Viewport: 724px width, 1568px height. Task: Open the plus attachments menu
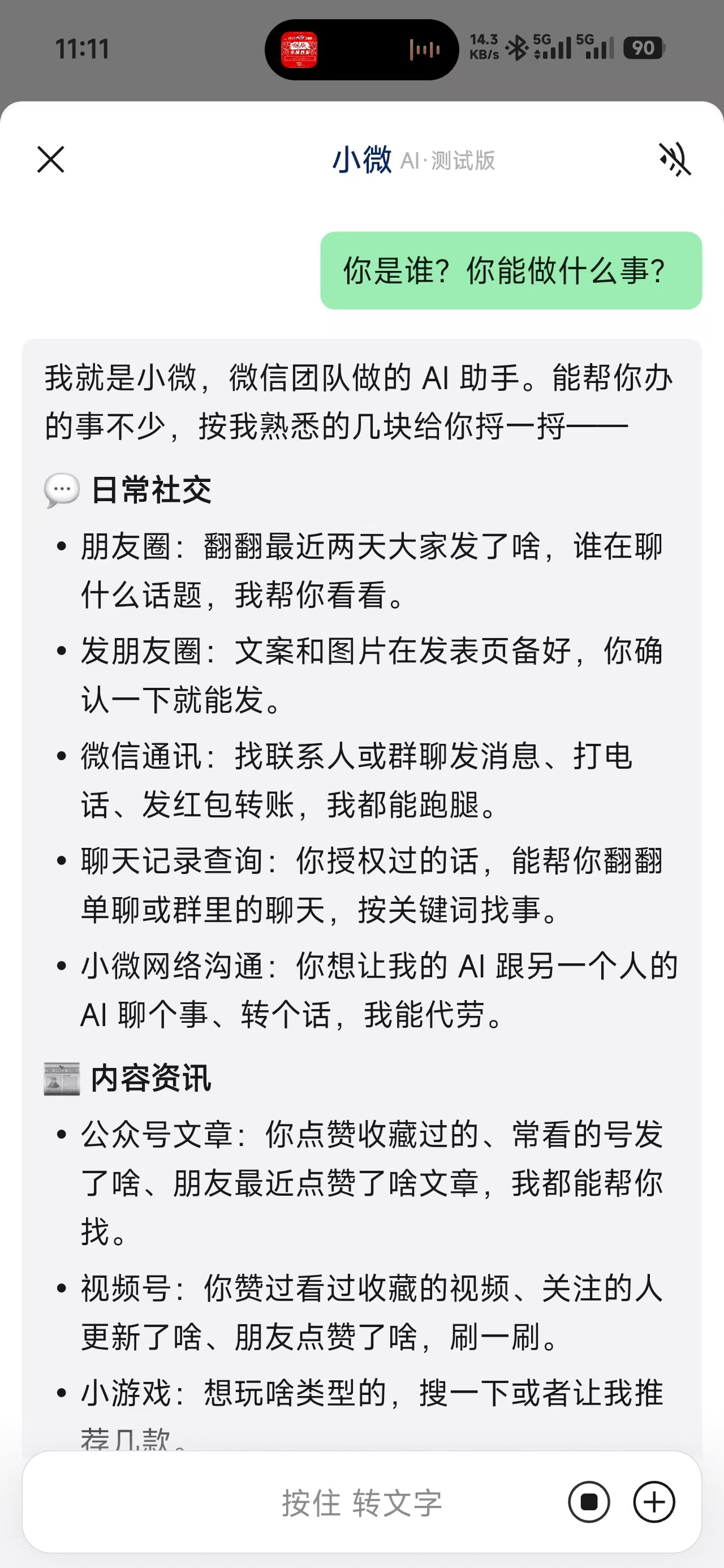pos(654,1502)
